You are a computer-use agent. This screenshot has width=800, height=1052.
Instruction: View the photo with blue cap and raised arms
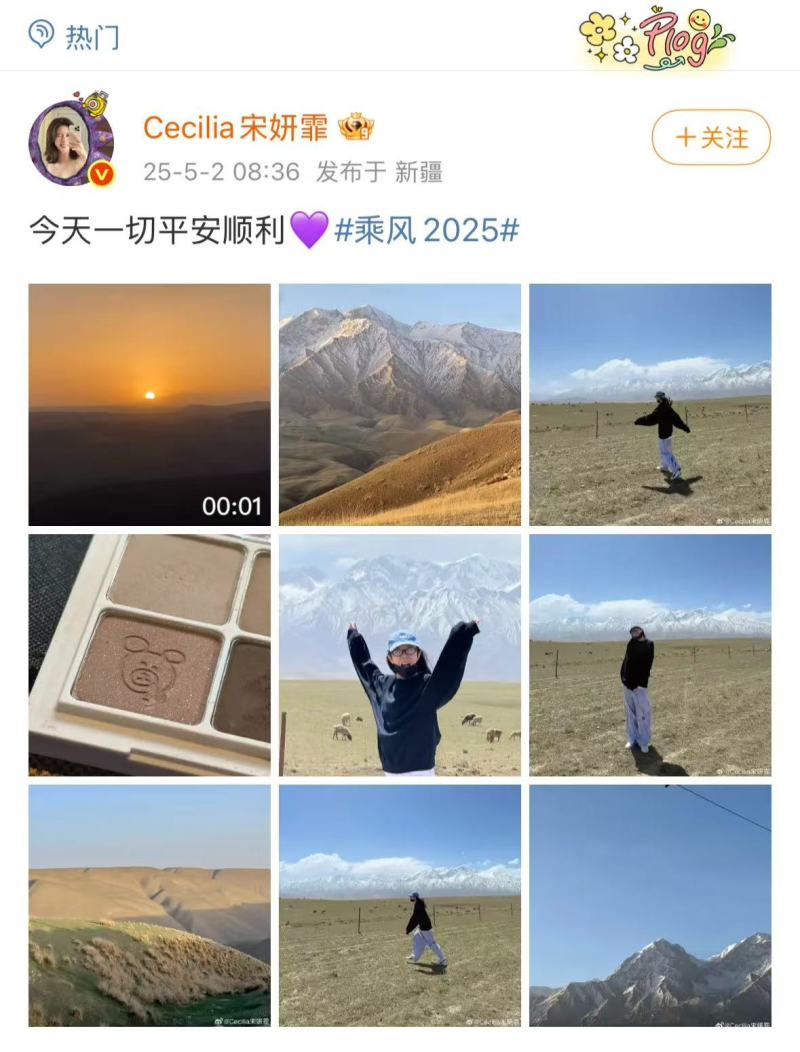(400, 655)
